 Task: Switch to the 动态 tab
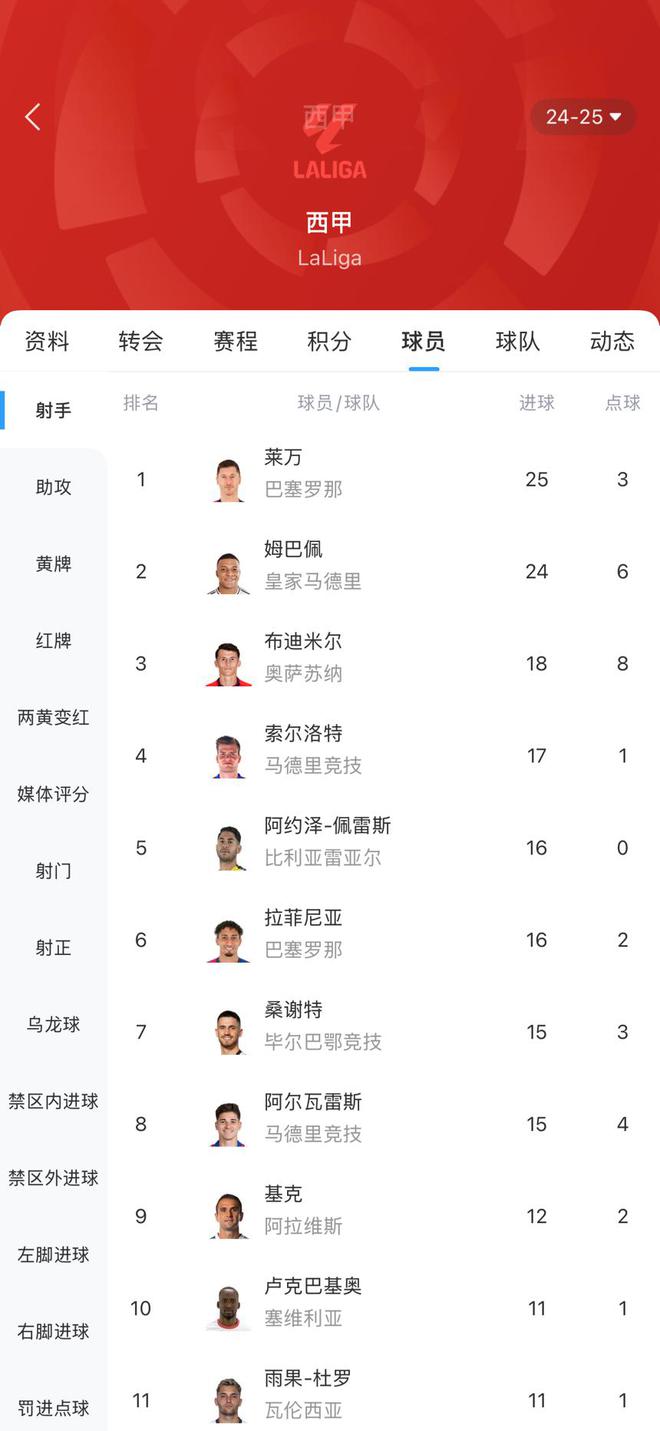pos(612,341)
